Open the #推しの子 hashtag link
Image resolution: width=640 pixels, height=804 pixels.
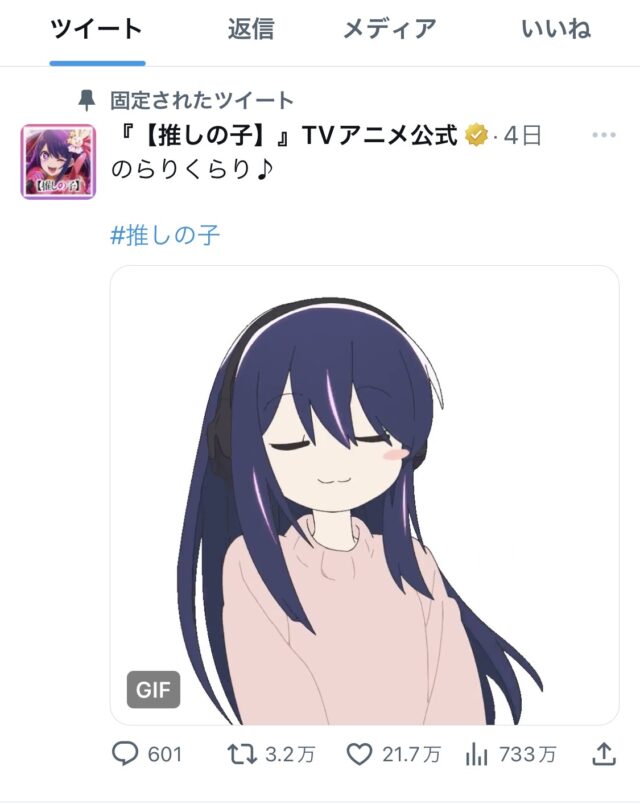(165, 236)
